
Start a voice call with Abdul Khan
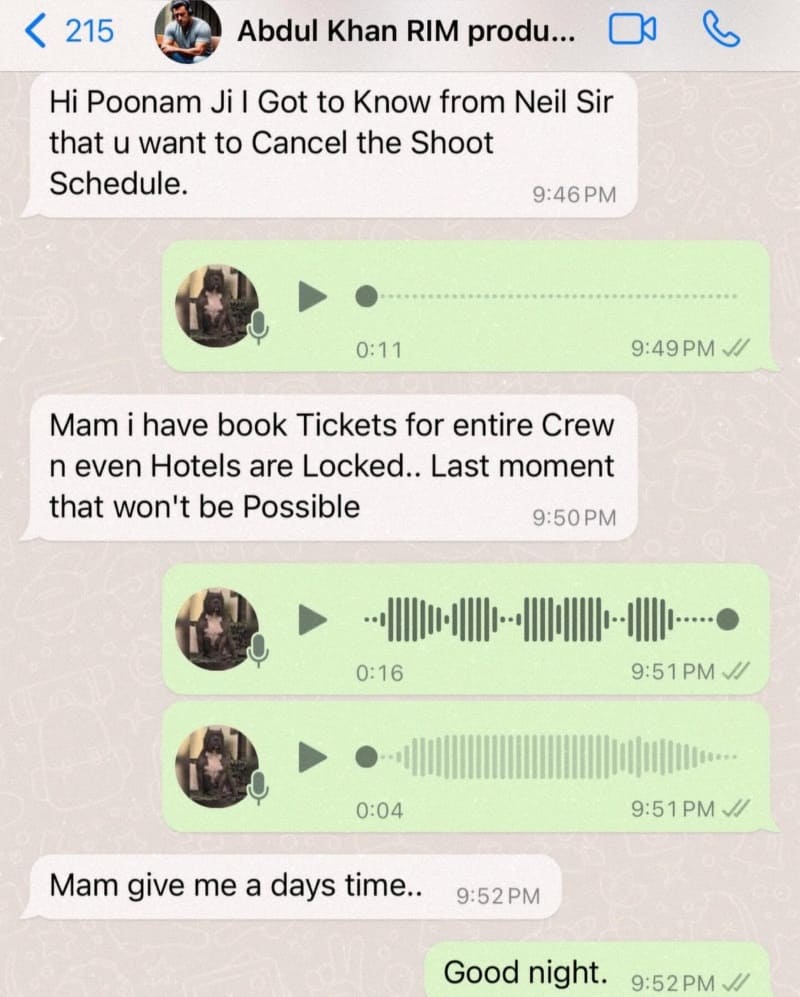[x=721, y=31]
